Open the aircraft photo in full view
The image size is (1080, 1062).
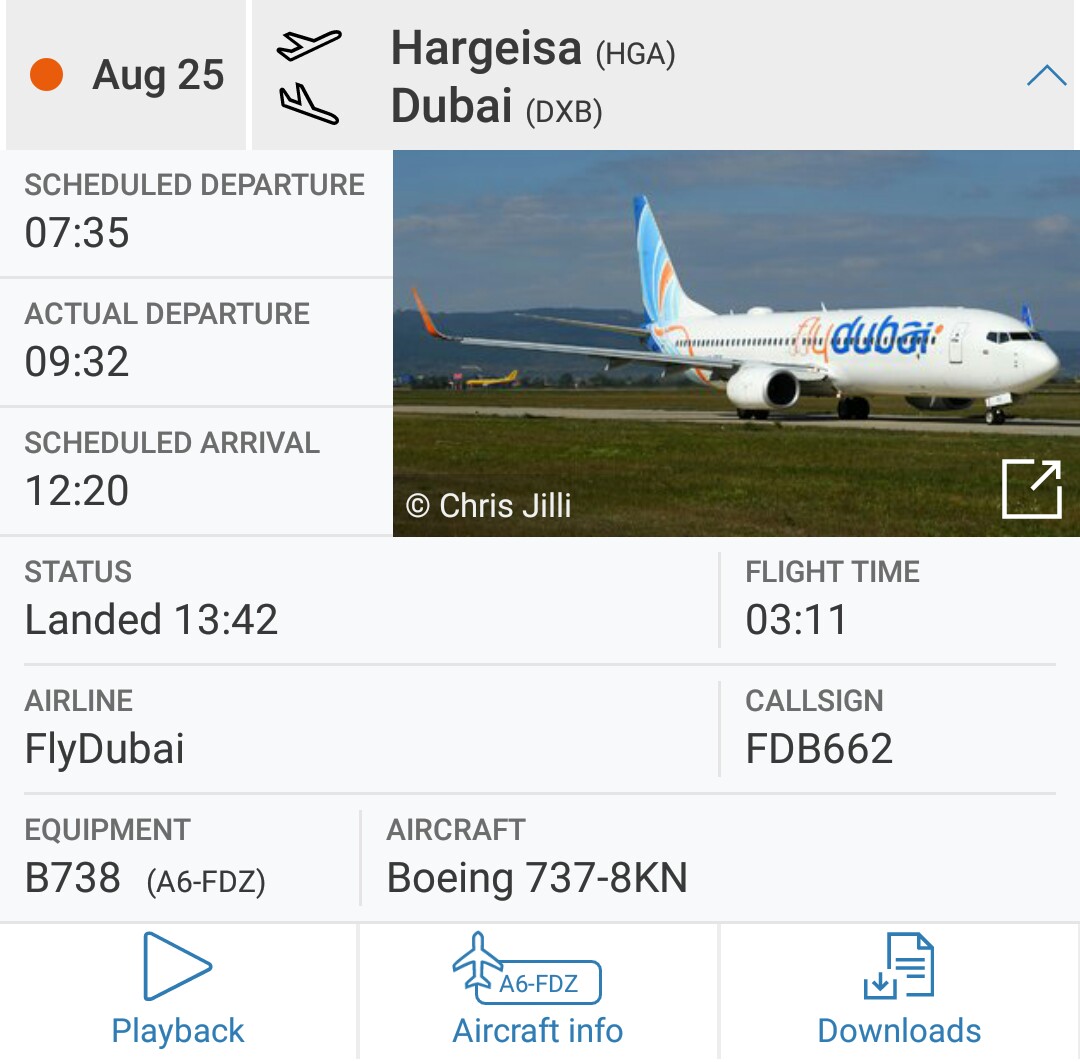click(1031, 489)
